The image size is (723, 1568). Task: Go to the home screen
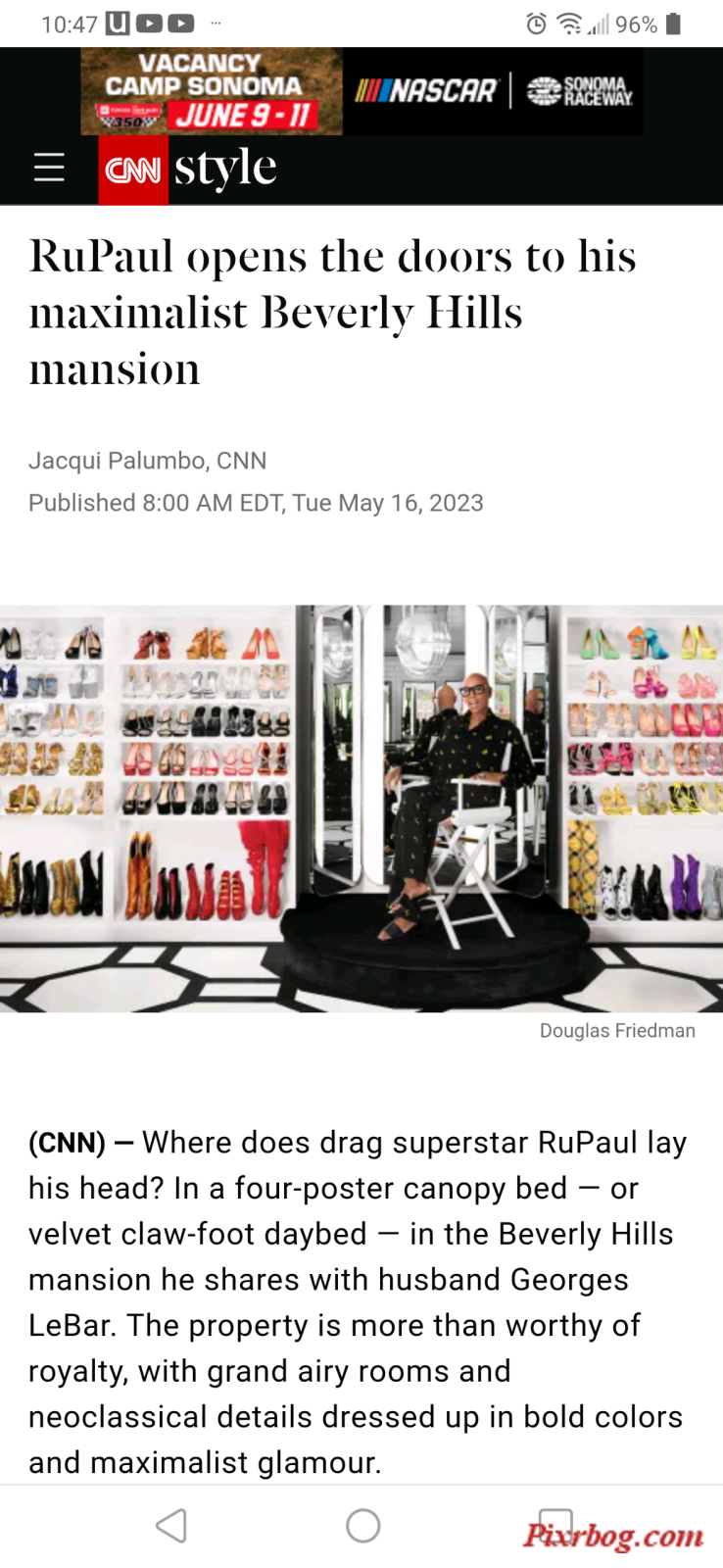pyautogui.click(x=362, y=1525)
